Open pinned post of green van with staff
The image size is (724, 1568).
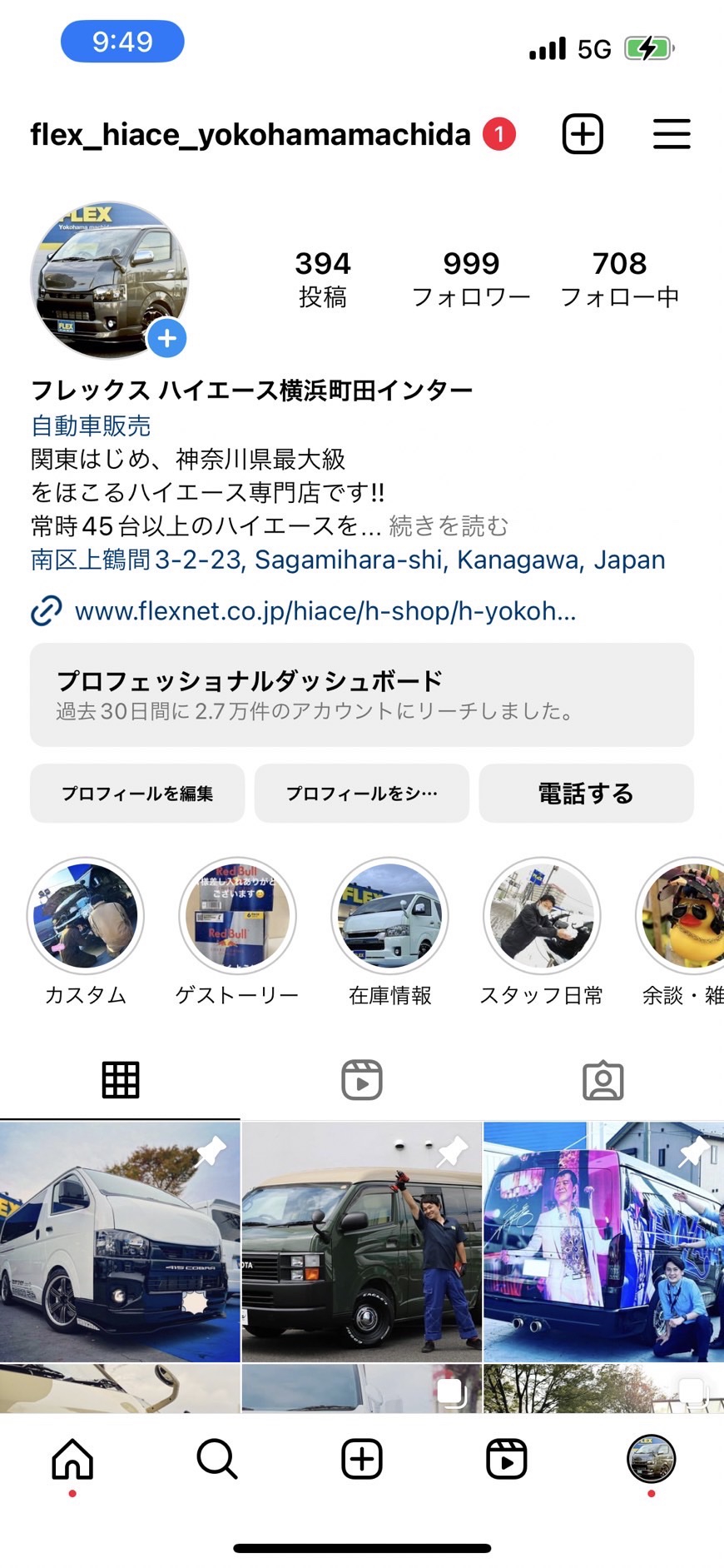point(362,1241)
